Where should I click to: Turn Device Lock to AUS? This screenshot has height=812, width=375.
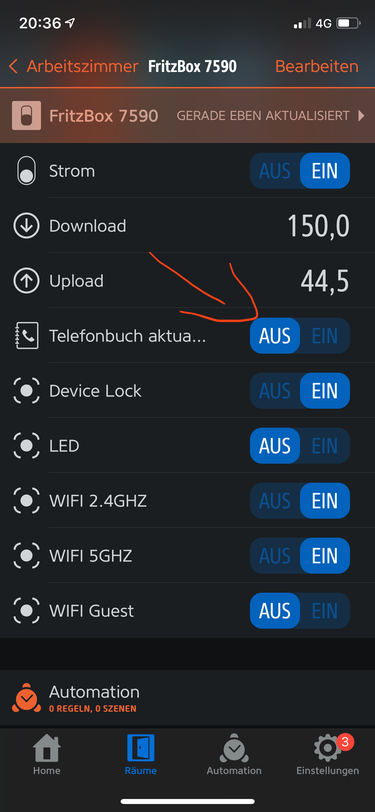pos(275,391)
